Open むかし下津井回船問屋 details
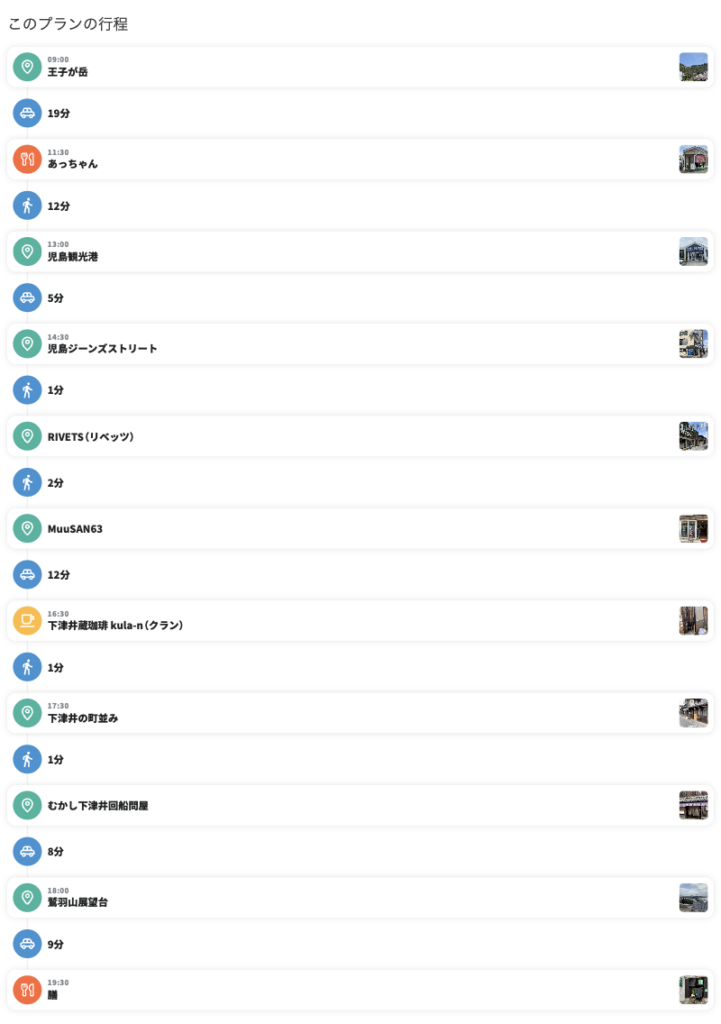 (360, 805)
